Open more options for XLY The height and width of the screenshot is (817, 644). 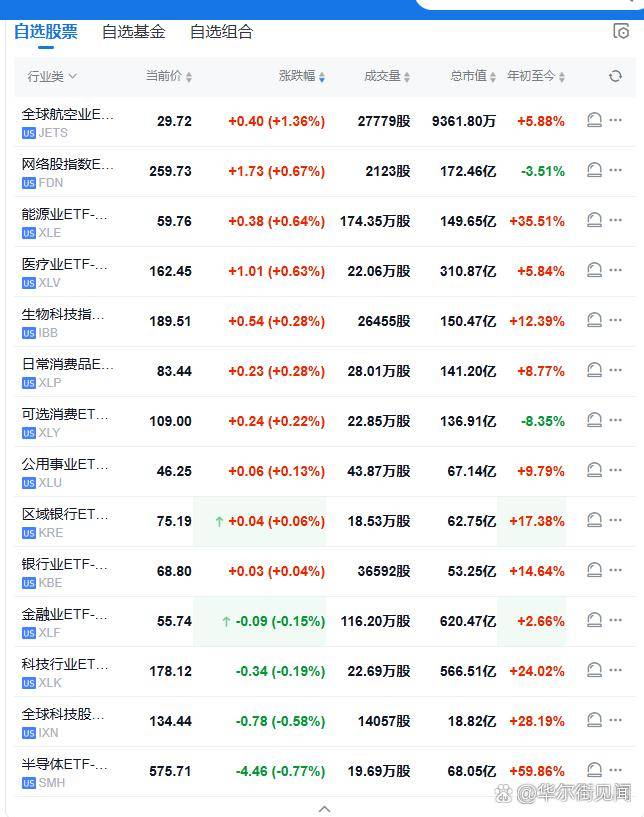[x=615, y=420]
